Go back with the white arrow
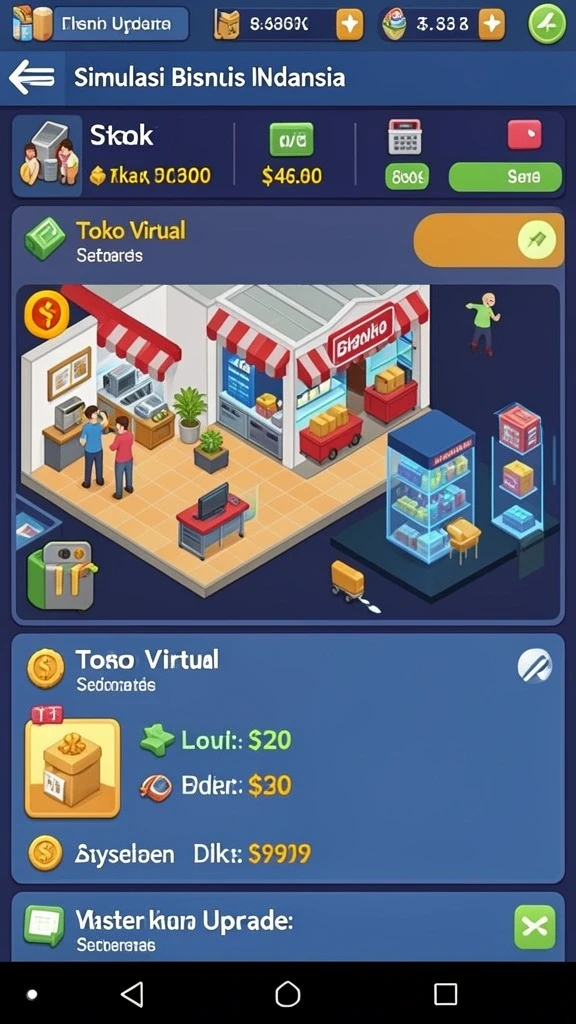Viewport: 576px width, 1024px height. click(31, 78)
